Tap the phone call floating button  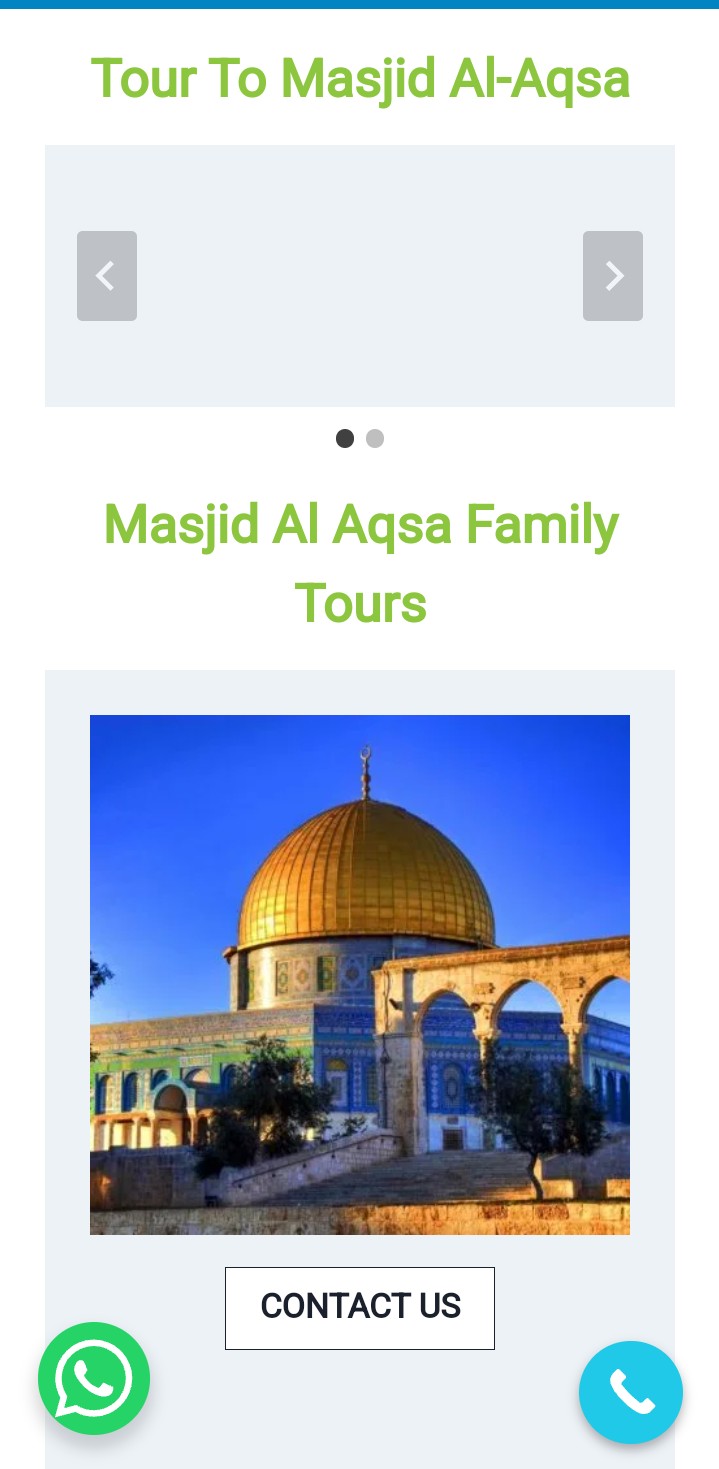[x=630, y=1392]
